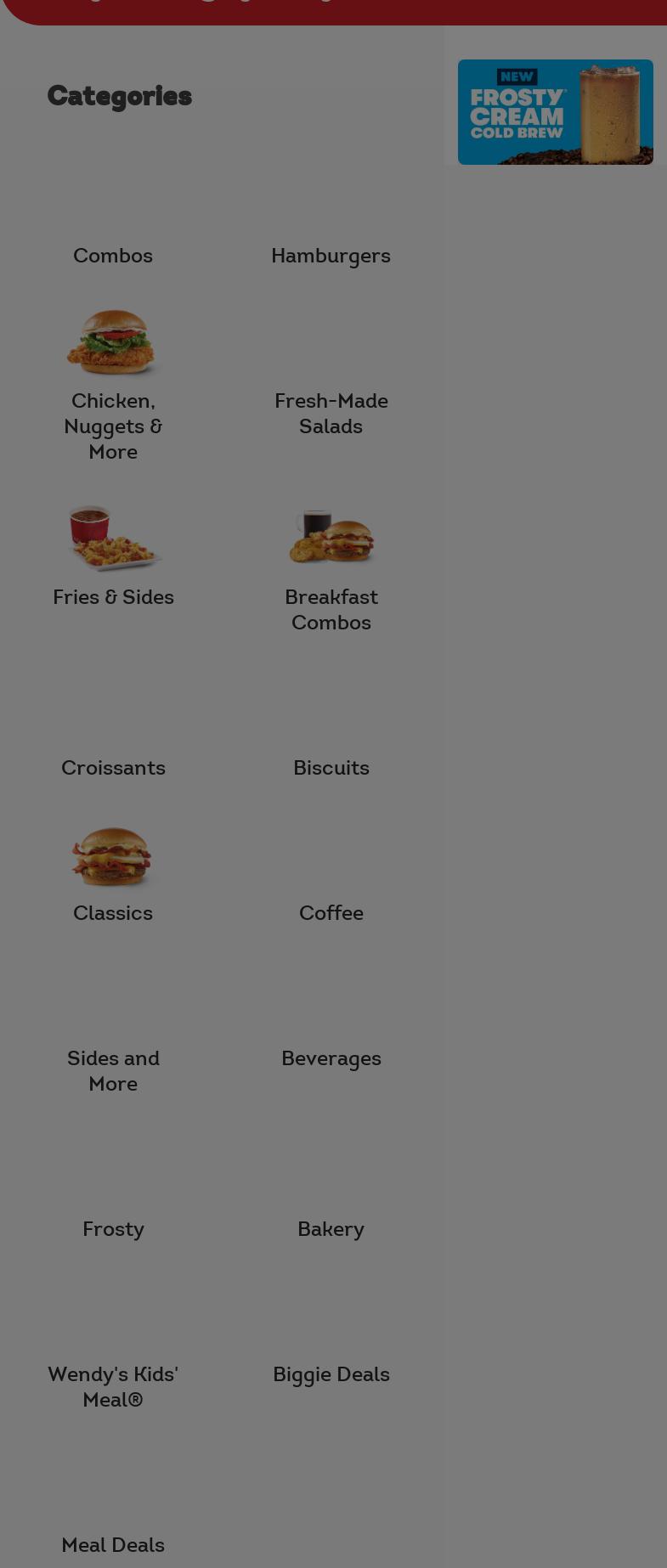Open the Frosty Cream Cold Brew banner
This screenshot has width=667, height=1568.
555,112
